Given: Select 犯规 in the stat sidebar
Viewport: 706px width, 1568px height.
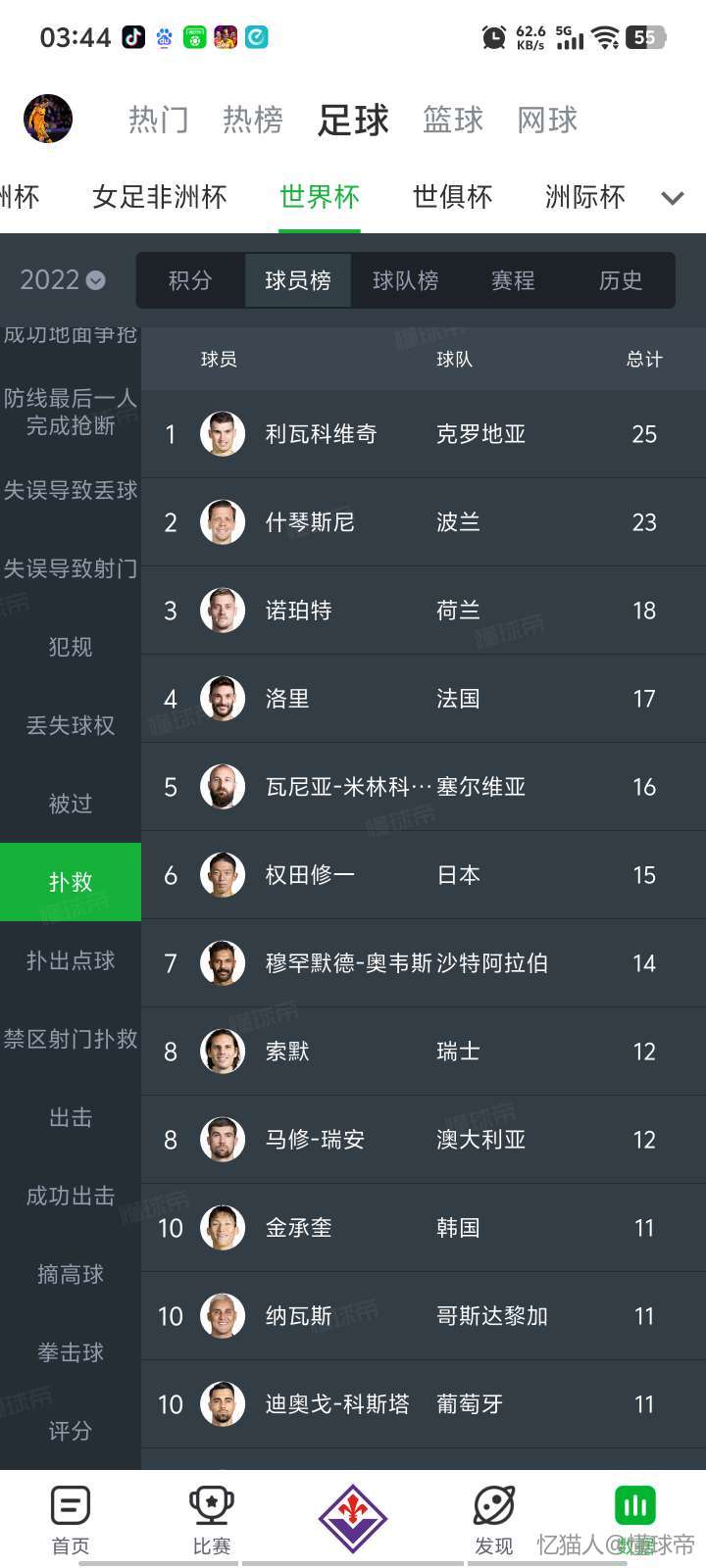Looking at the screenshot, I should click(71, 647).
